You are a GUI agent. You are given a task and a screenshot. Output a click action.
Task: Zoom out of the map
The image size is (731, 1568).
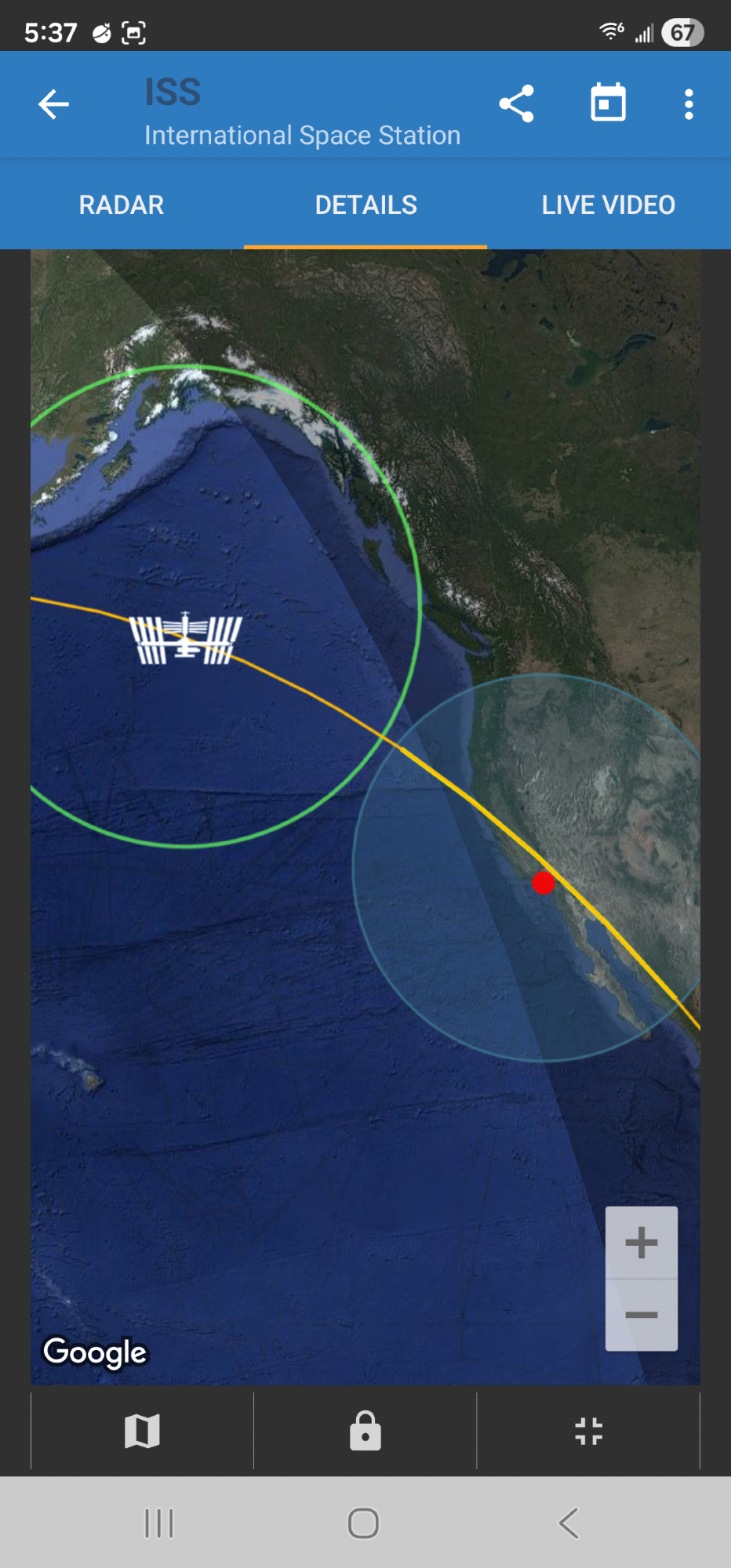coord(641,1315)
